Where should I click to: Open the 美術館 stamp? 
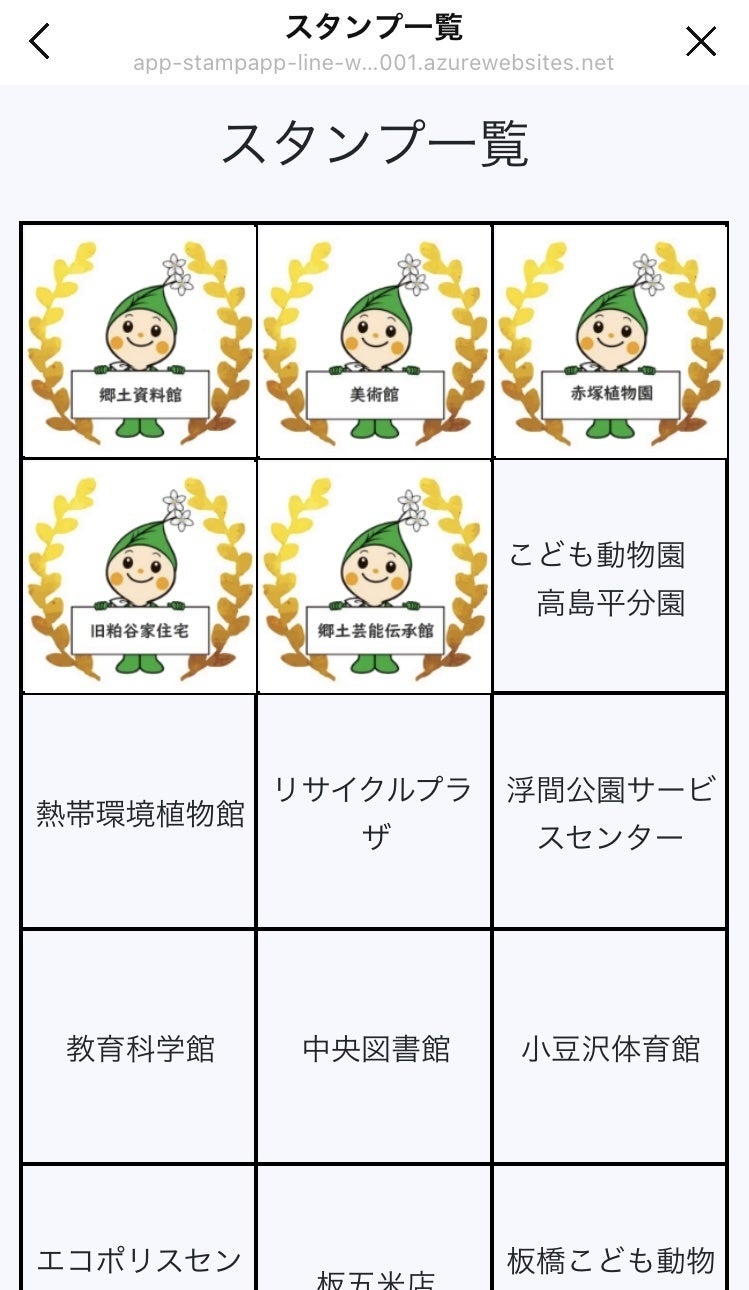375,341
